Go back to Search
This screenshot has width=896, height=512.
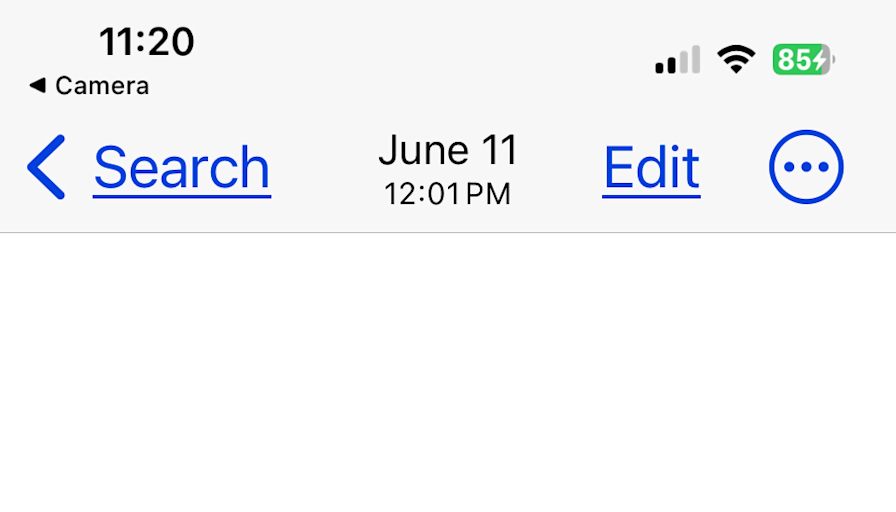pos(150,168)
